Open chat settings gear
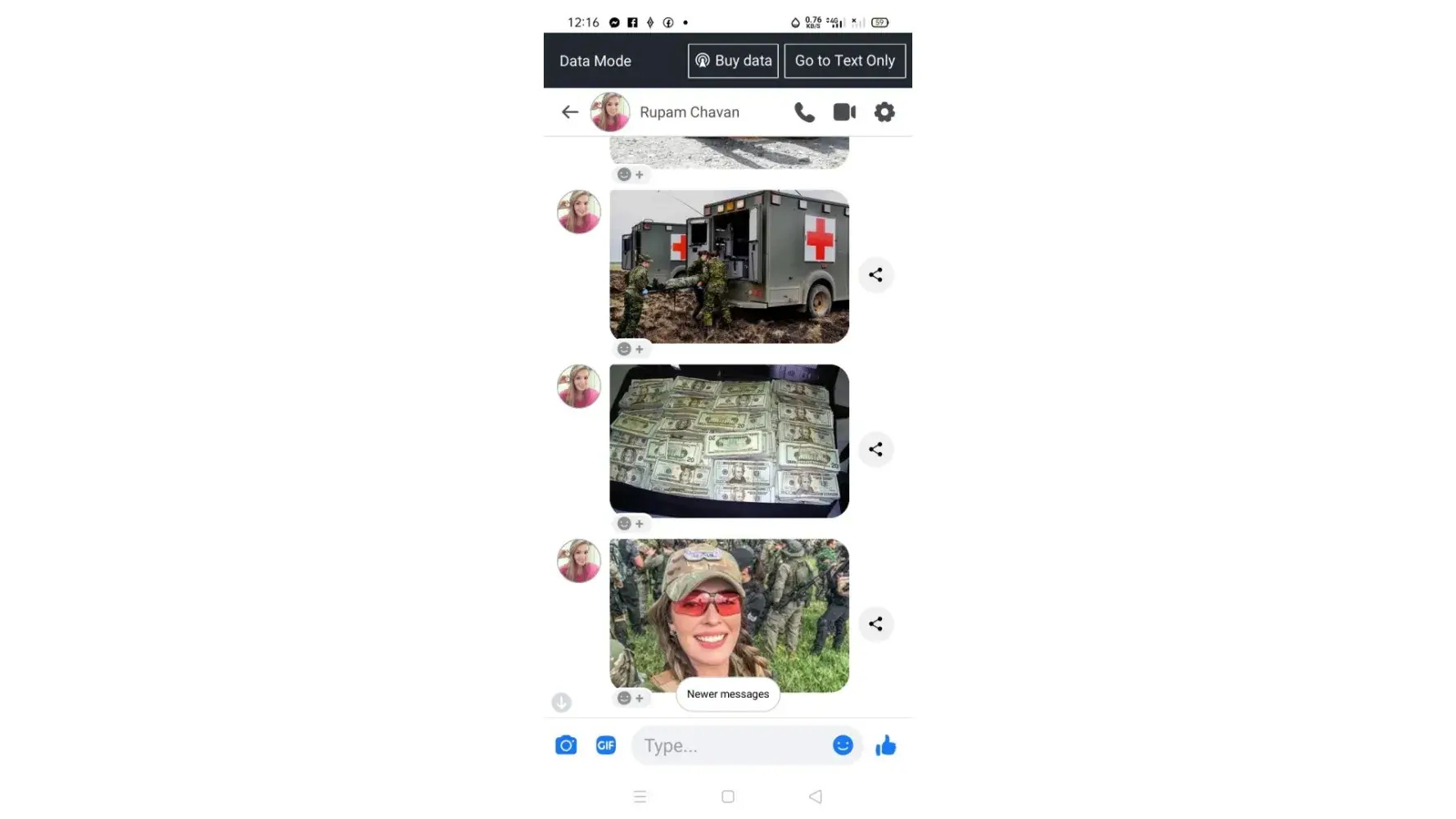This screenshot has height=819, width=1456. click(884, 112)
